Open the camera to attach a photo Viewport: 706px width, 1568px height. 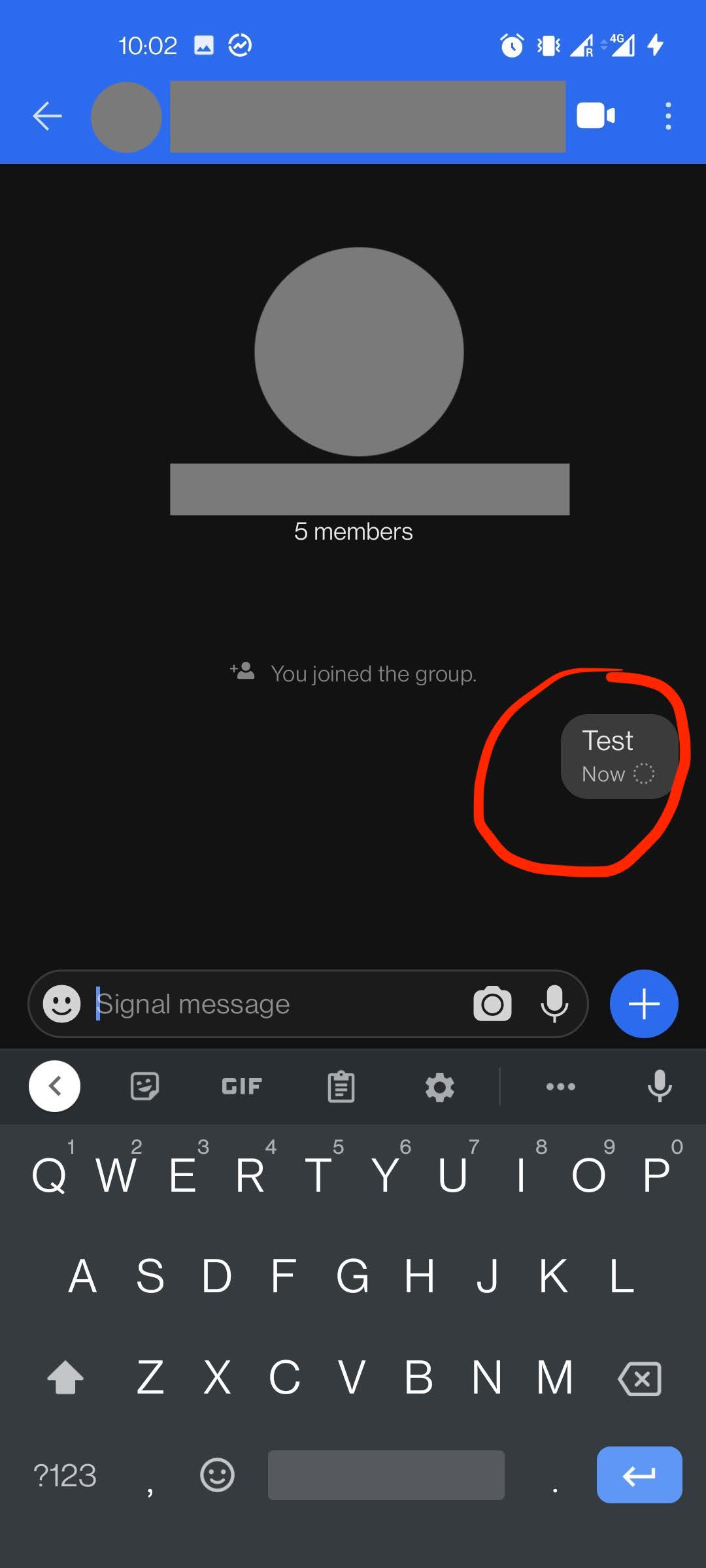(x=492, y=1004)
